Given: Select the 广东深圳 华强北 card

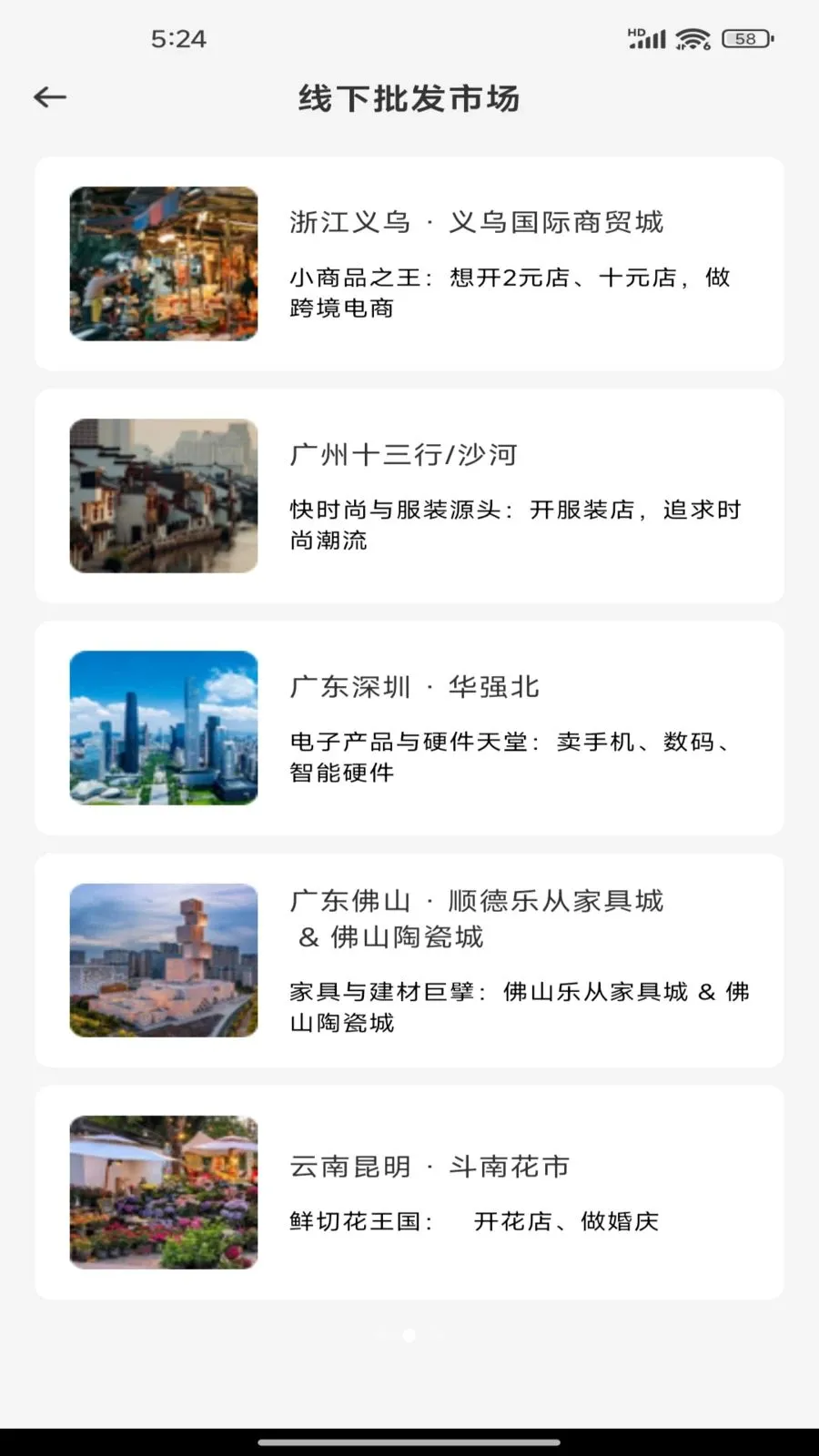Looking at the screenshot, I should (409, 728).
